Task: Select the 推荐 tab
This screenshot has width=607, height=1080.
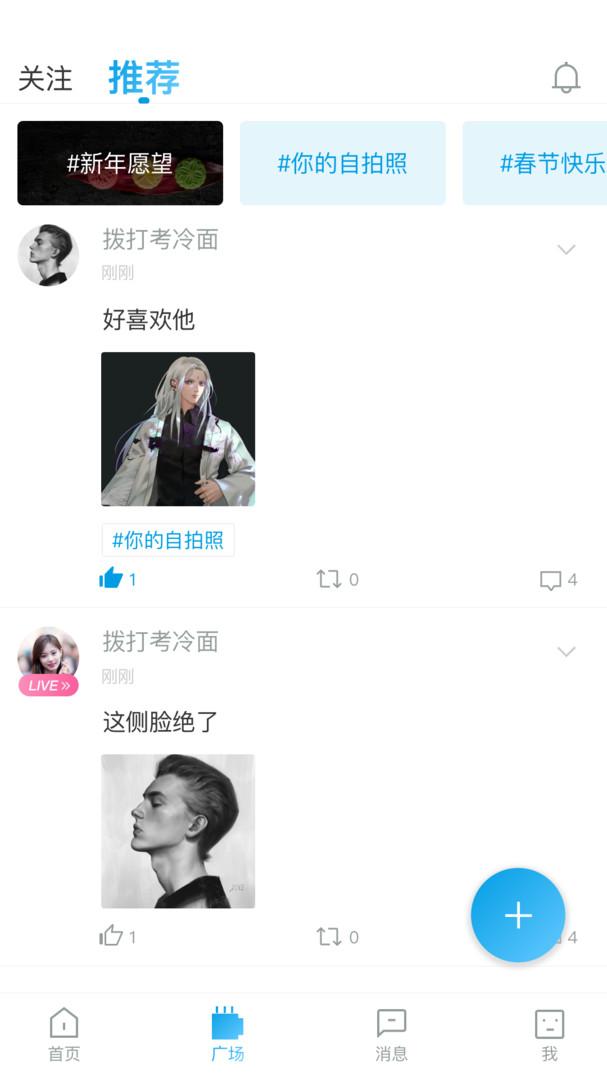Action: (x=144, y=78)
